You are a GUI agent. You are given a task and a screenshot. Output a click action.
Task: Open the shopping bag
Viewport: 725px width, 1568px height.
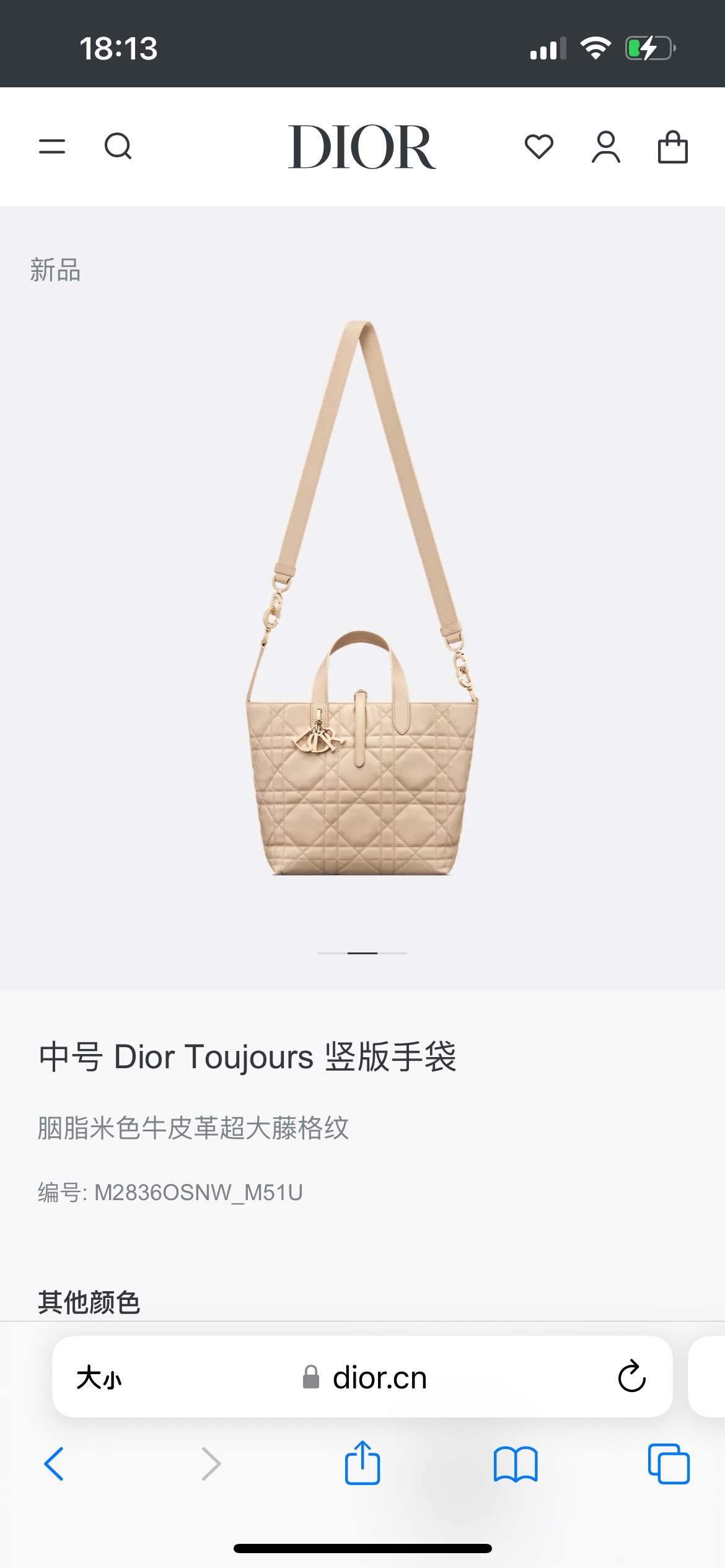(x=672, y=147)
